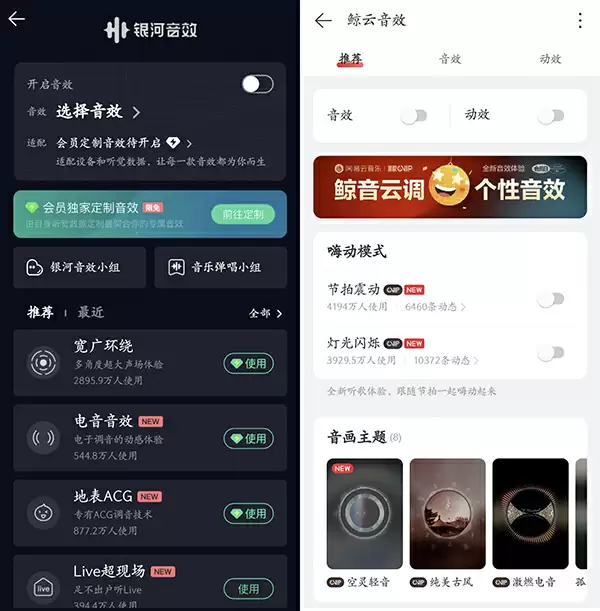Open the 音乐弹唱小组 group
Screen dimensions: 600x611
(222, 267)
